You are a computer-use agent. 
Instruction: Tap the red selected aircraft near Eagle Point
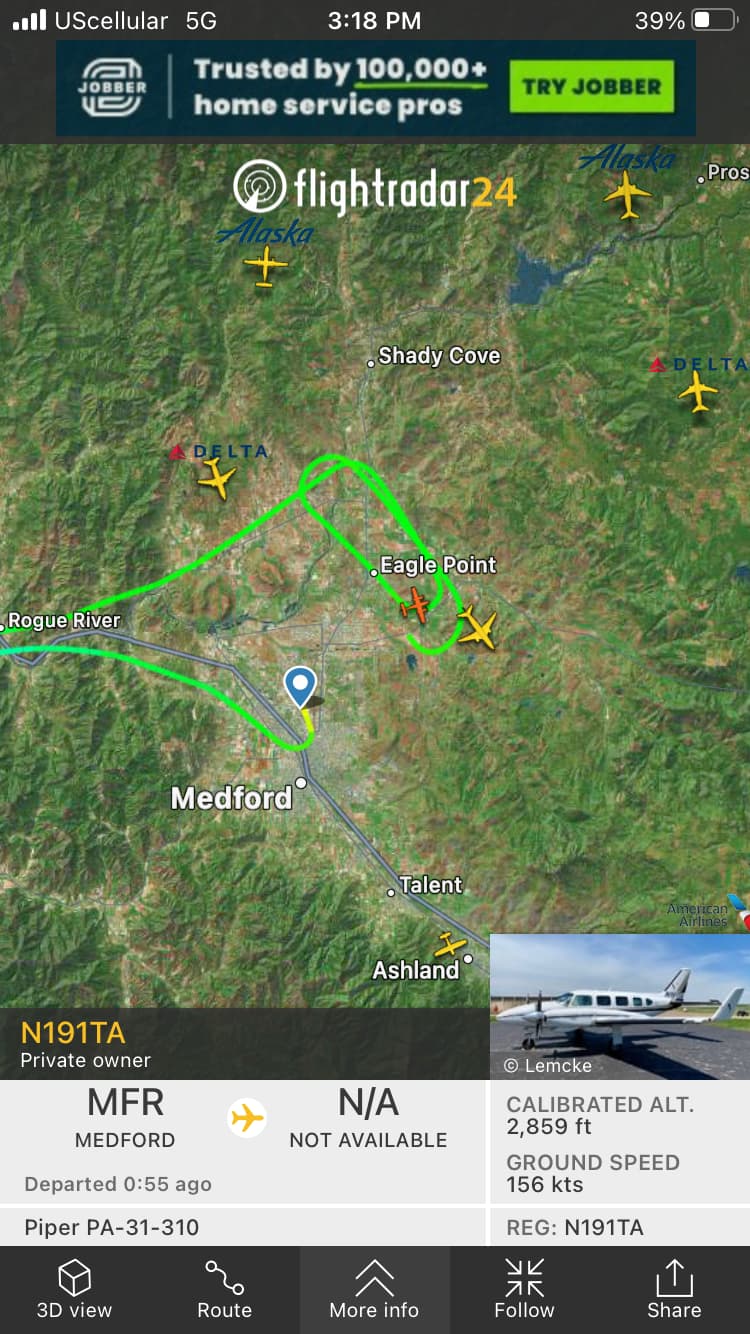[415, 605]
